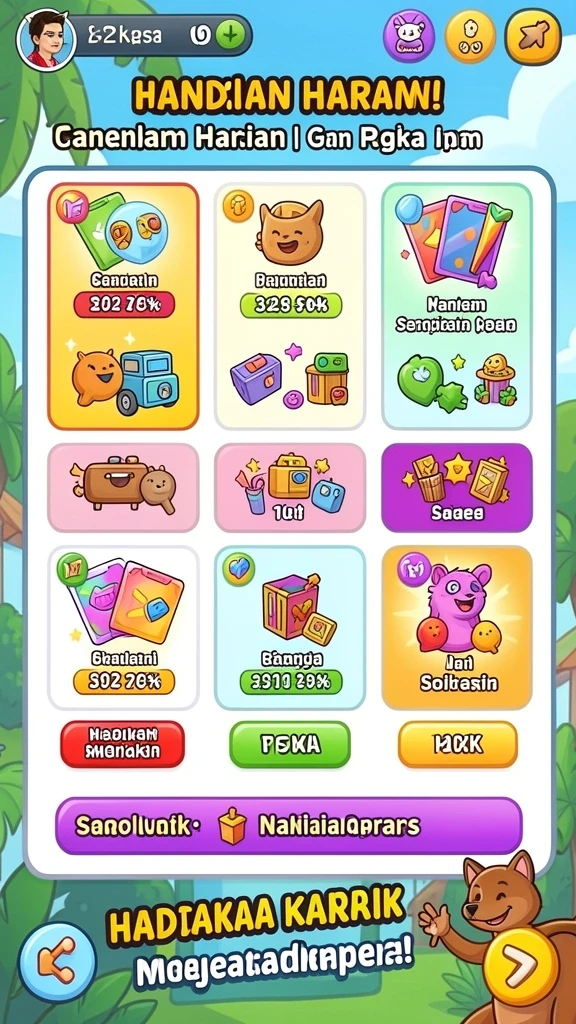
Task: Tap the red button under the cards
Action: (123, 744)
